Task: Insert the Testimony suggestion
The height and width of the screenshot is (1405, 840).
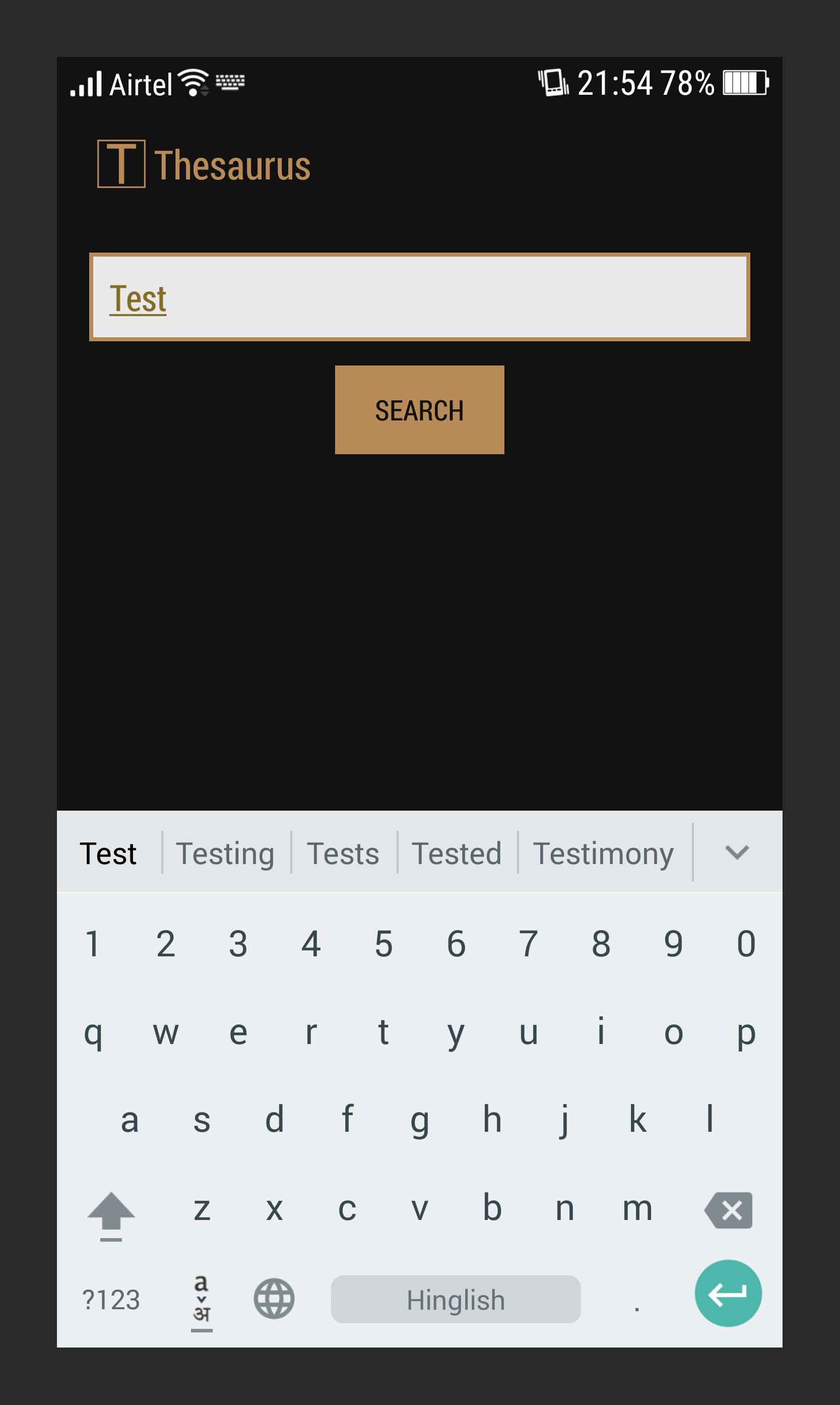Action: pyautogui.click(x=603, y=853)
